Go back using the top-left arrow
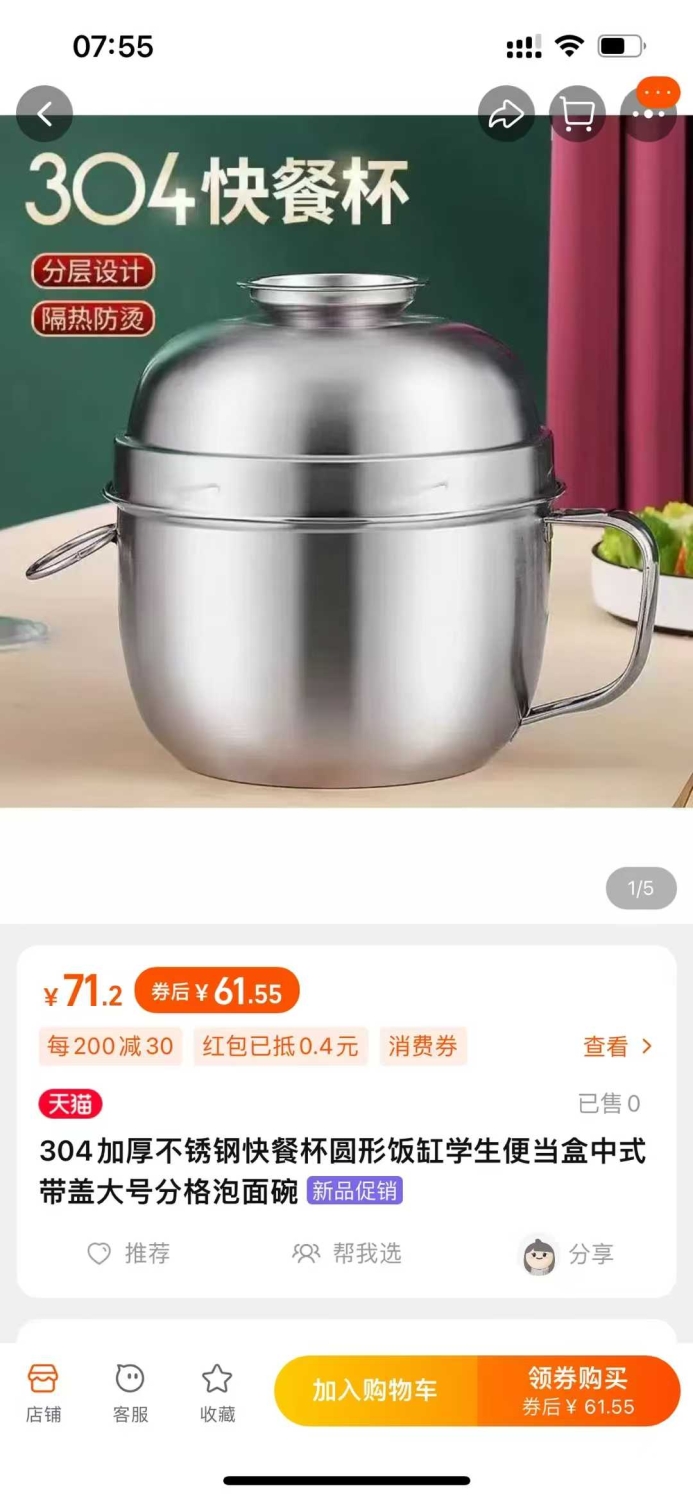The width and height of the screenshot is (693, 1500). click(x=45, y=114)
